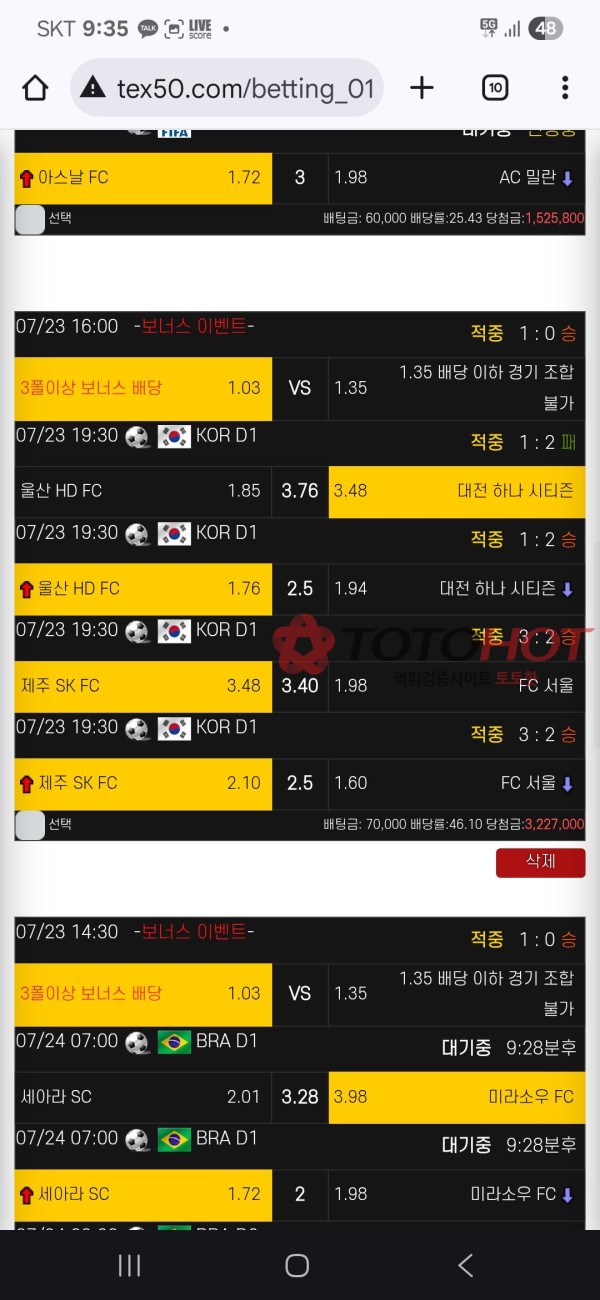Open a new browser tab
600x1300 pixels.
[x=422, y=88]
